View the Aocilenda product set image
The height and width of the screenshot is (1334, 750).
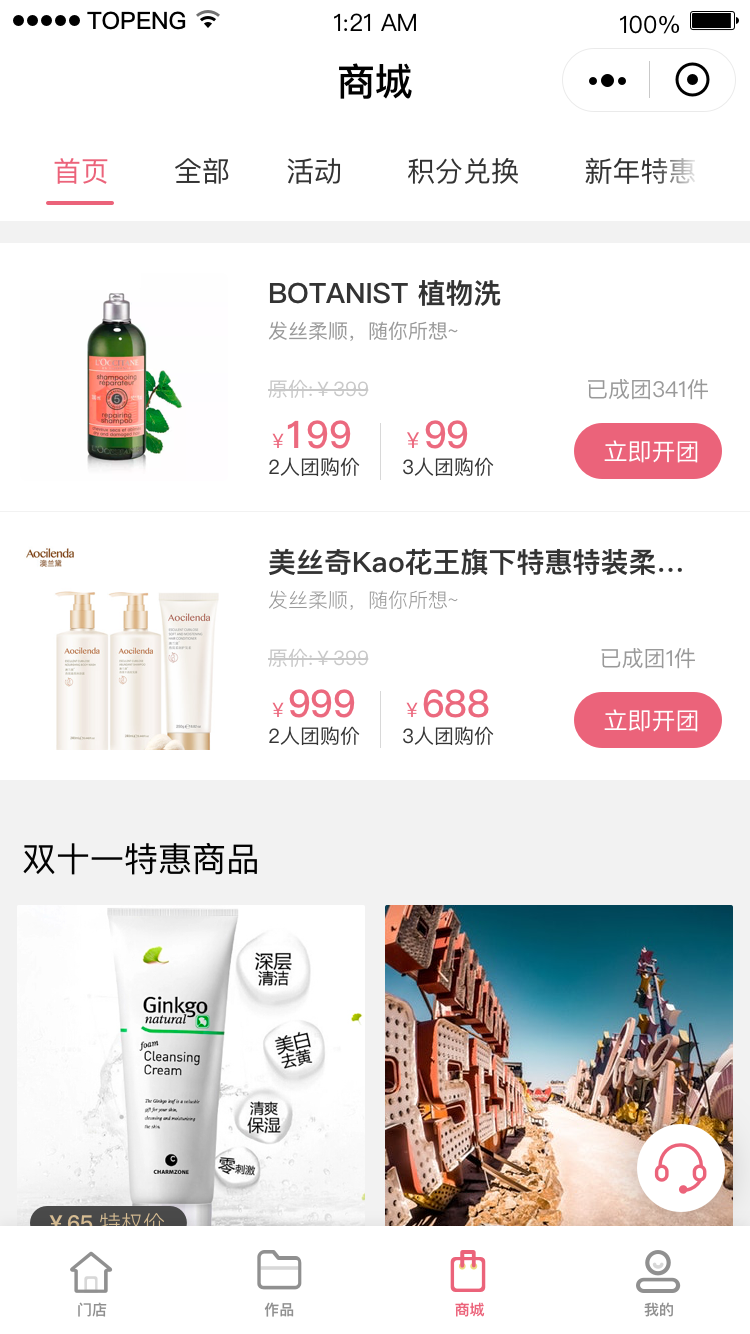click(125, 646)
